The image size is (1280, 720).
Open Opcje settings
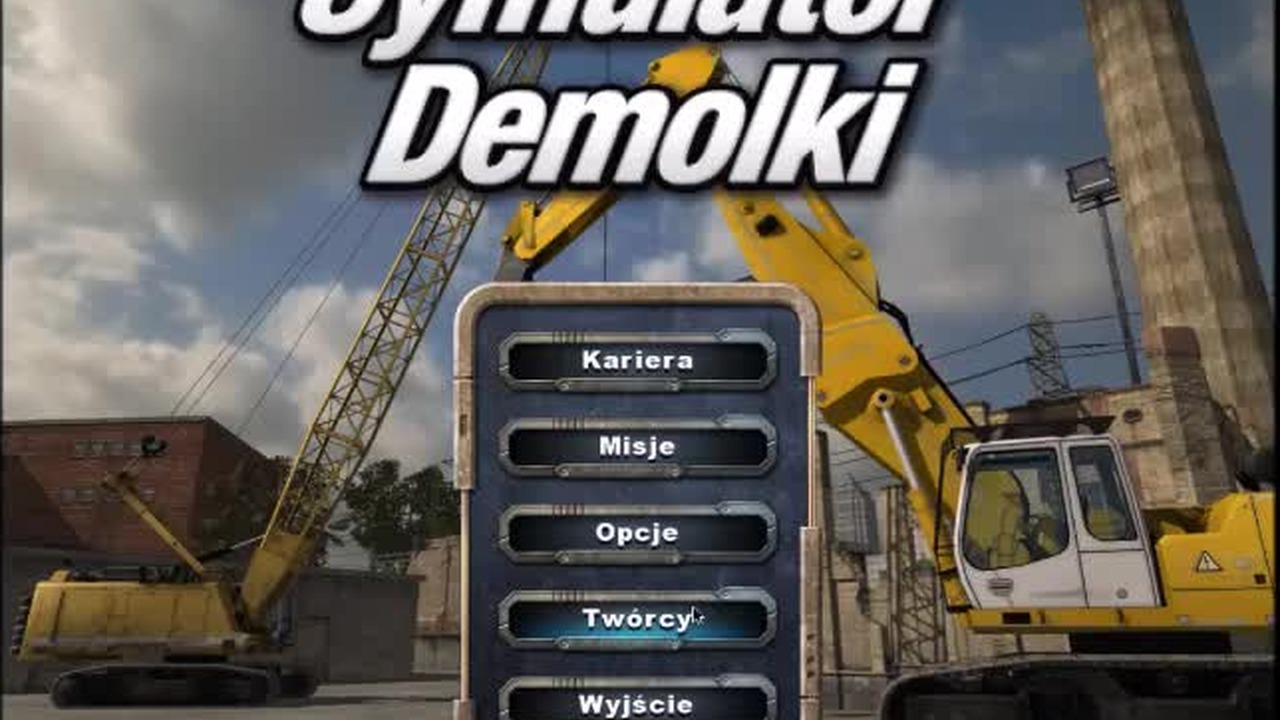coord(637,533)
